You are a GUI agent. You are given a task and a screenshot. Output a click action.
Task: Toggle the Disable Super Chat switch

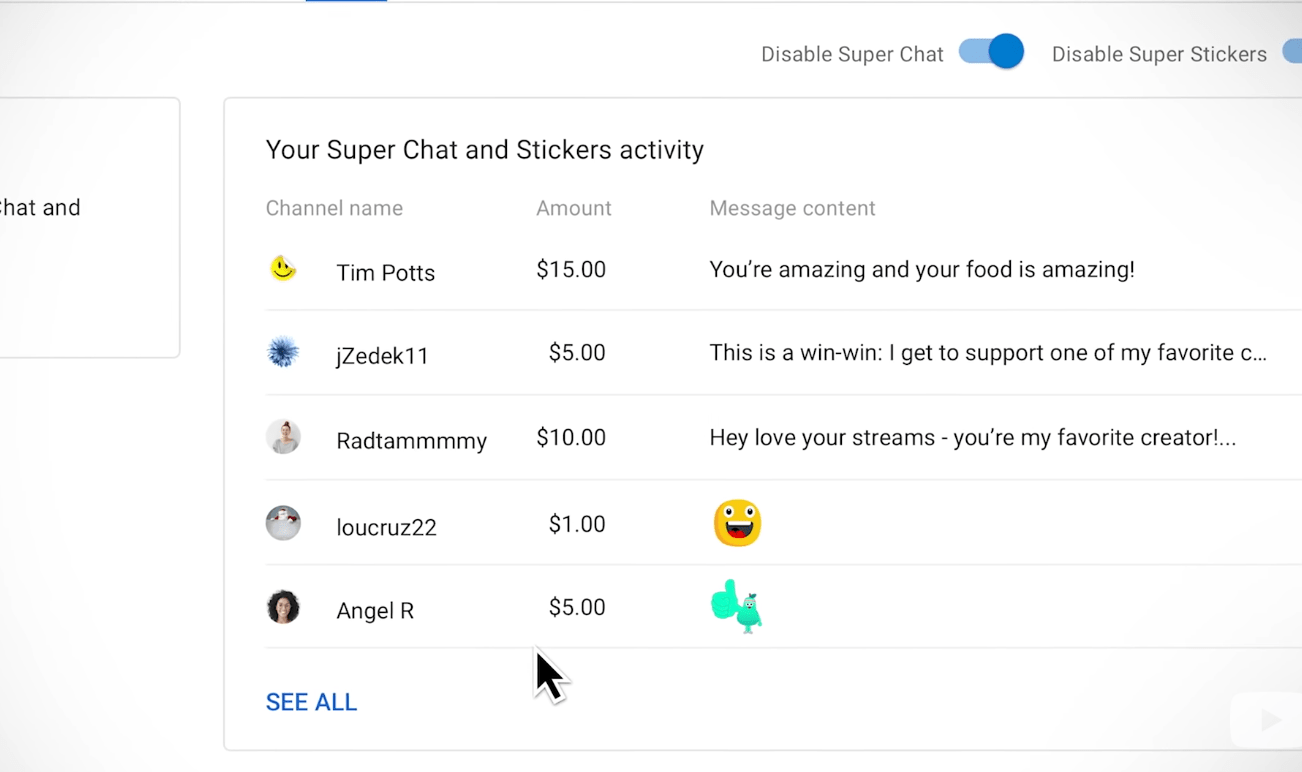click(991, 52)
